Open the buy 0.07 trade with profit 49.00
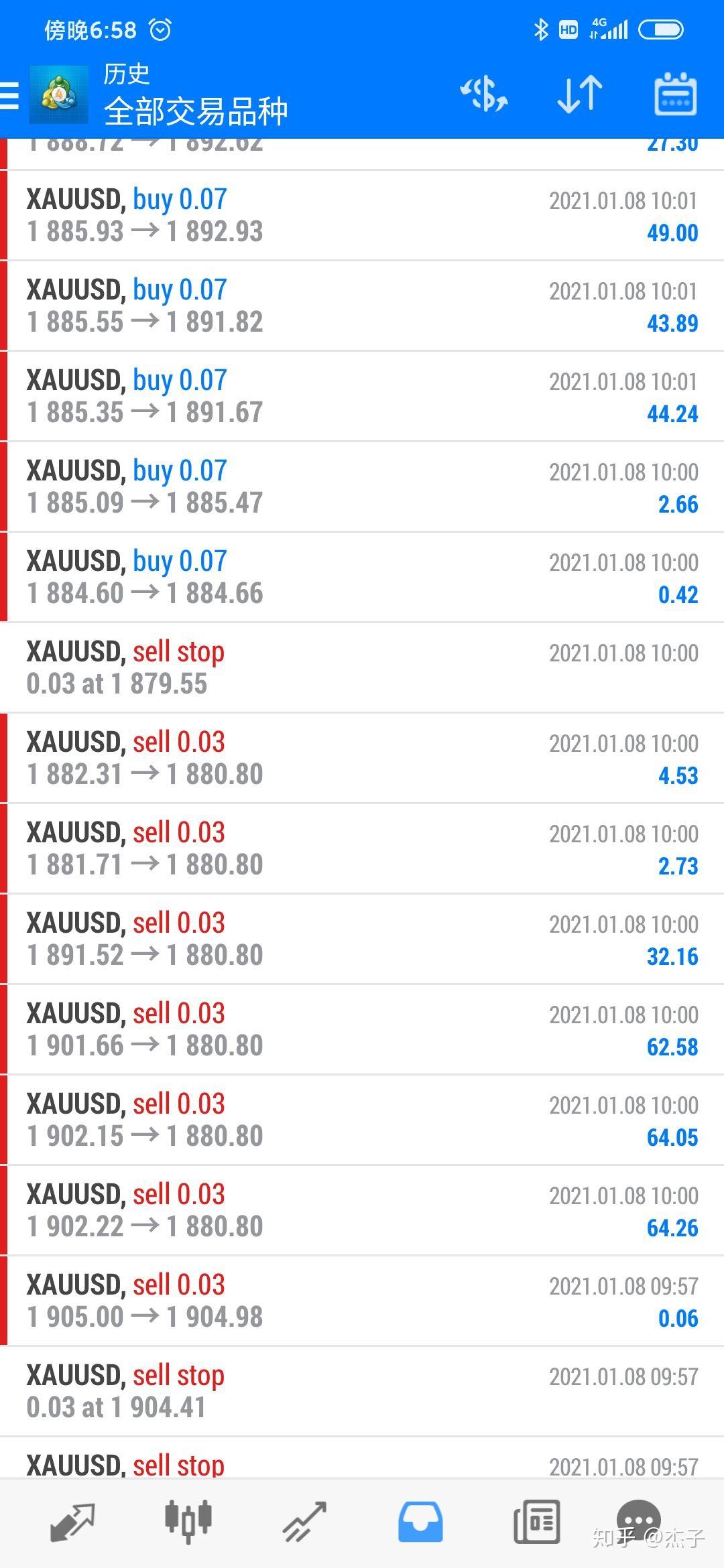Screen dimensions: 724x1568 362,215
